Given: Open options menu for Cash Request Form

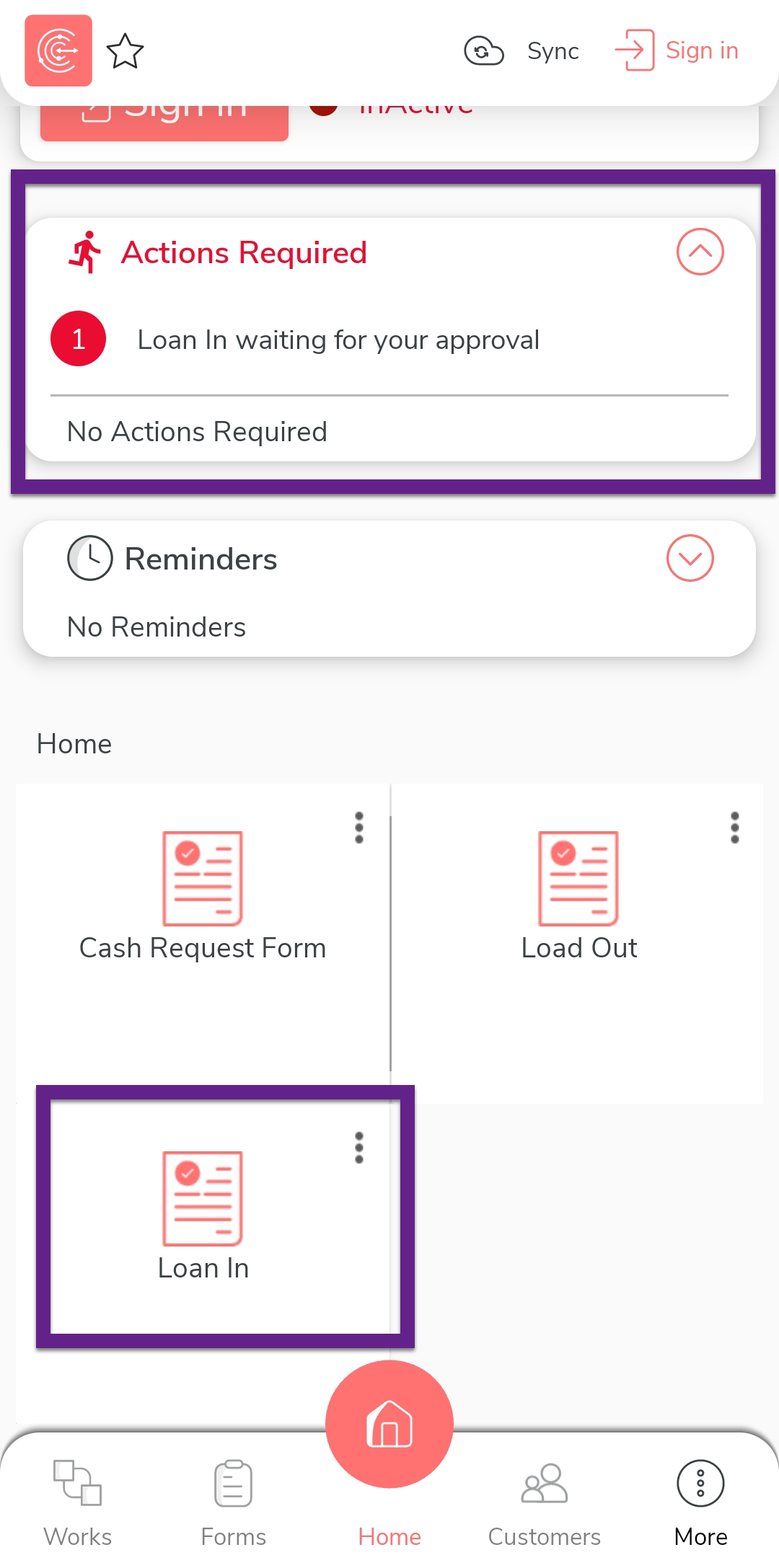Looking at the screenshot, I should click(359, 828).
